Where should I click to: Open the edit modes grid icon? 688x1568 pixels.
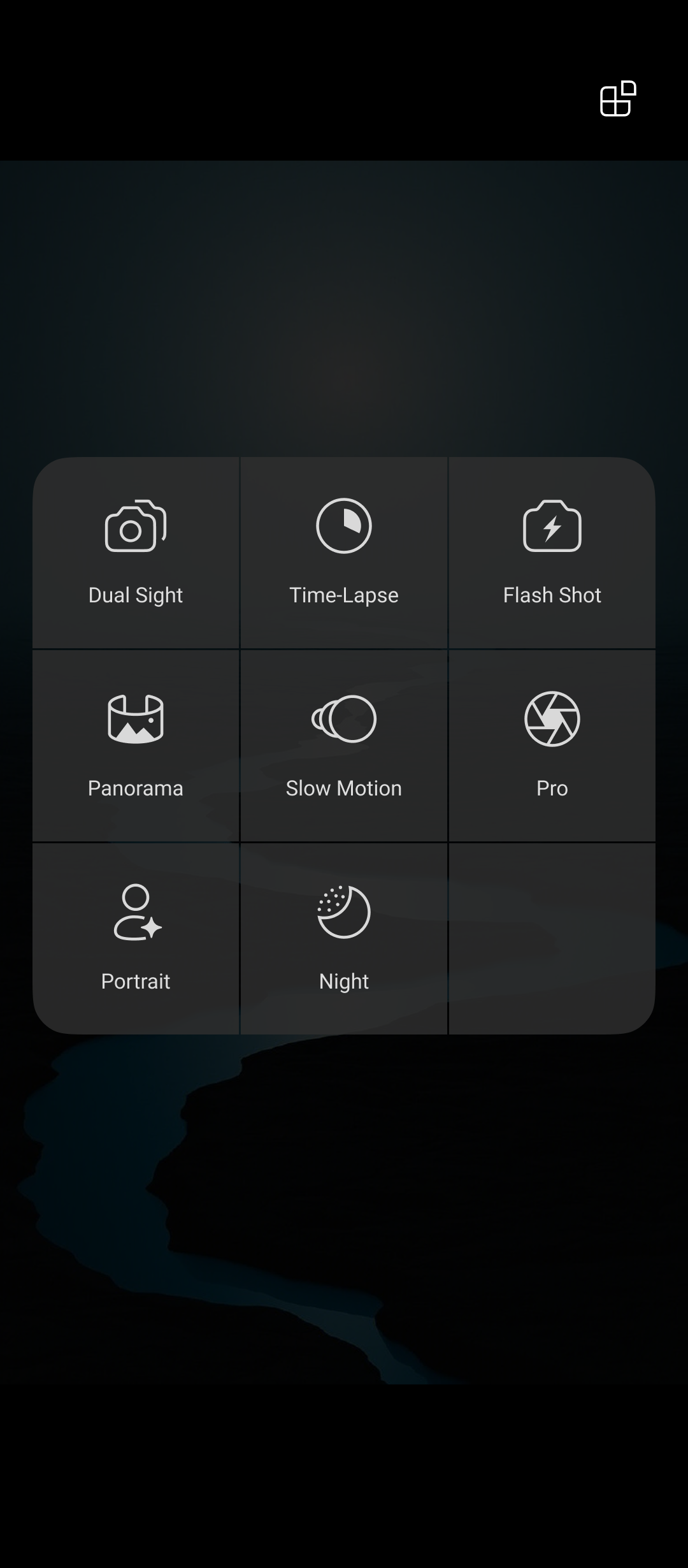click(618, 99)
